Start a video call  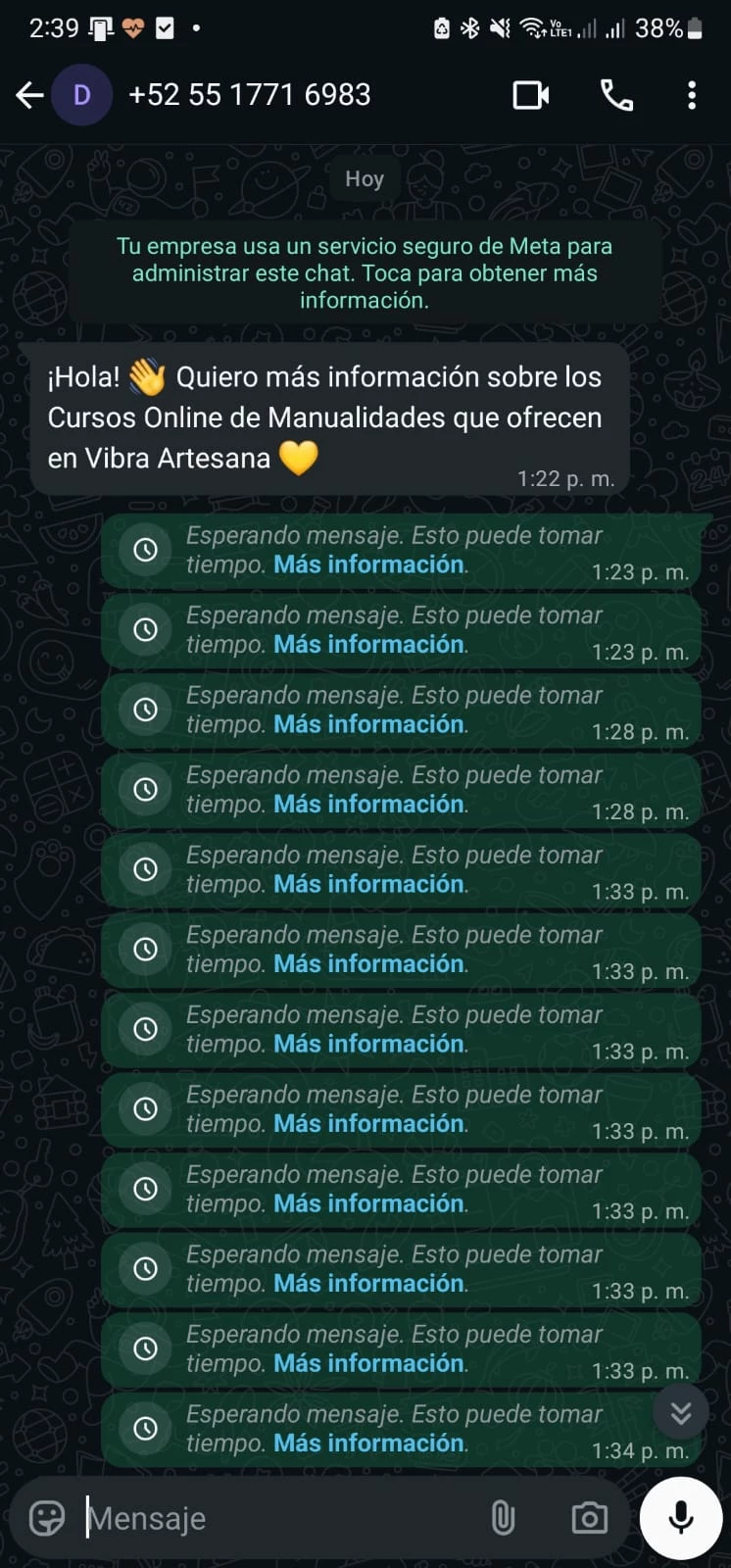(530, 95)
